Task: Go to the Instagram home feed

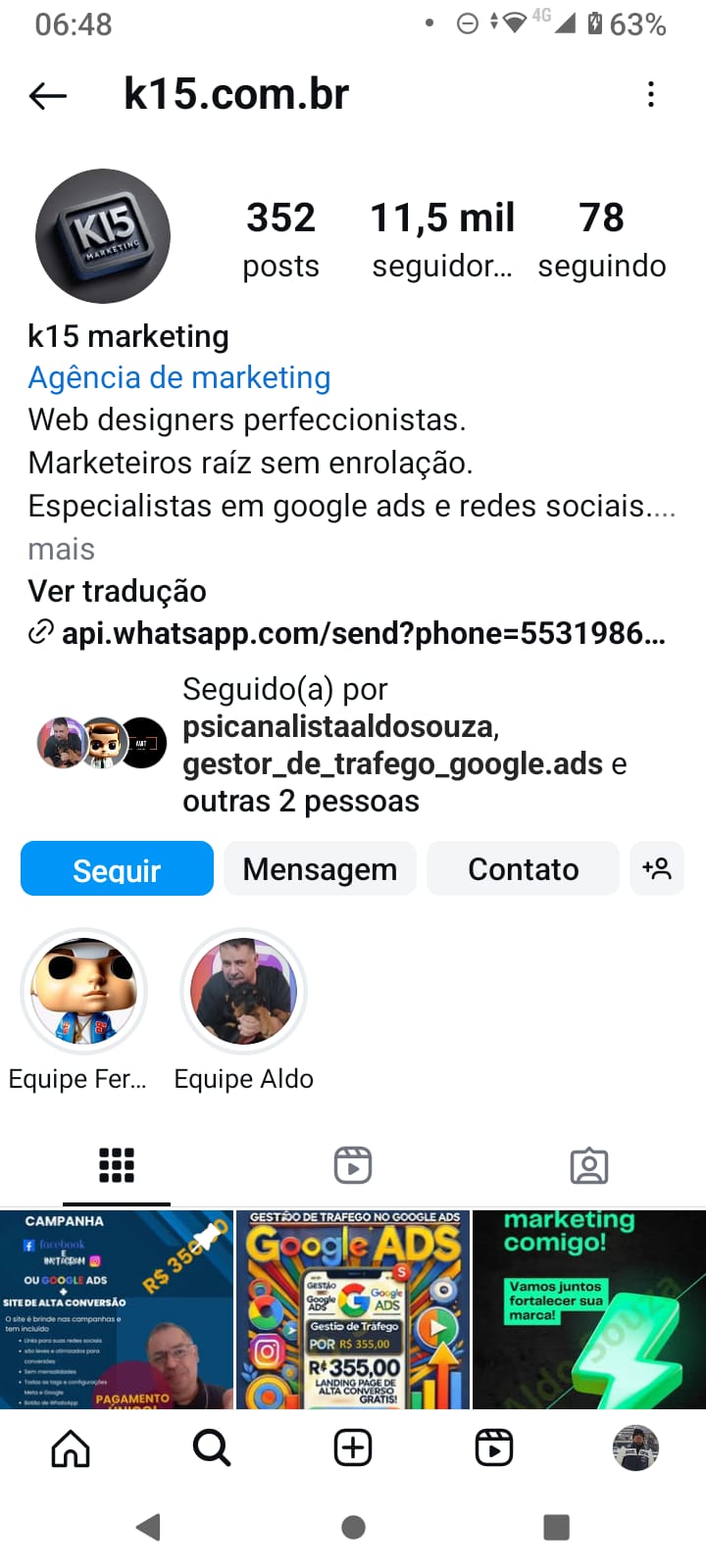Action: (x=71, y=1447)
